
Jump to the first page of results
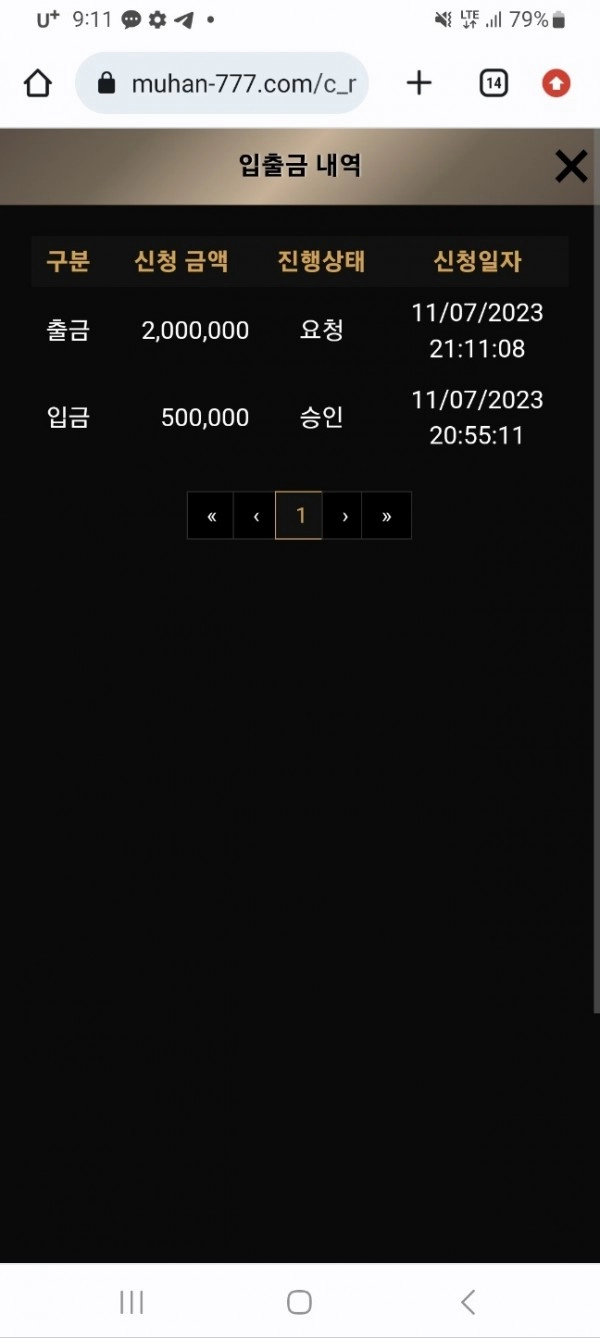[x=211, y=516]
